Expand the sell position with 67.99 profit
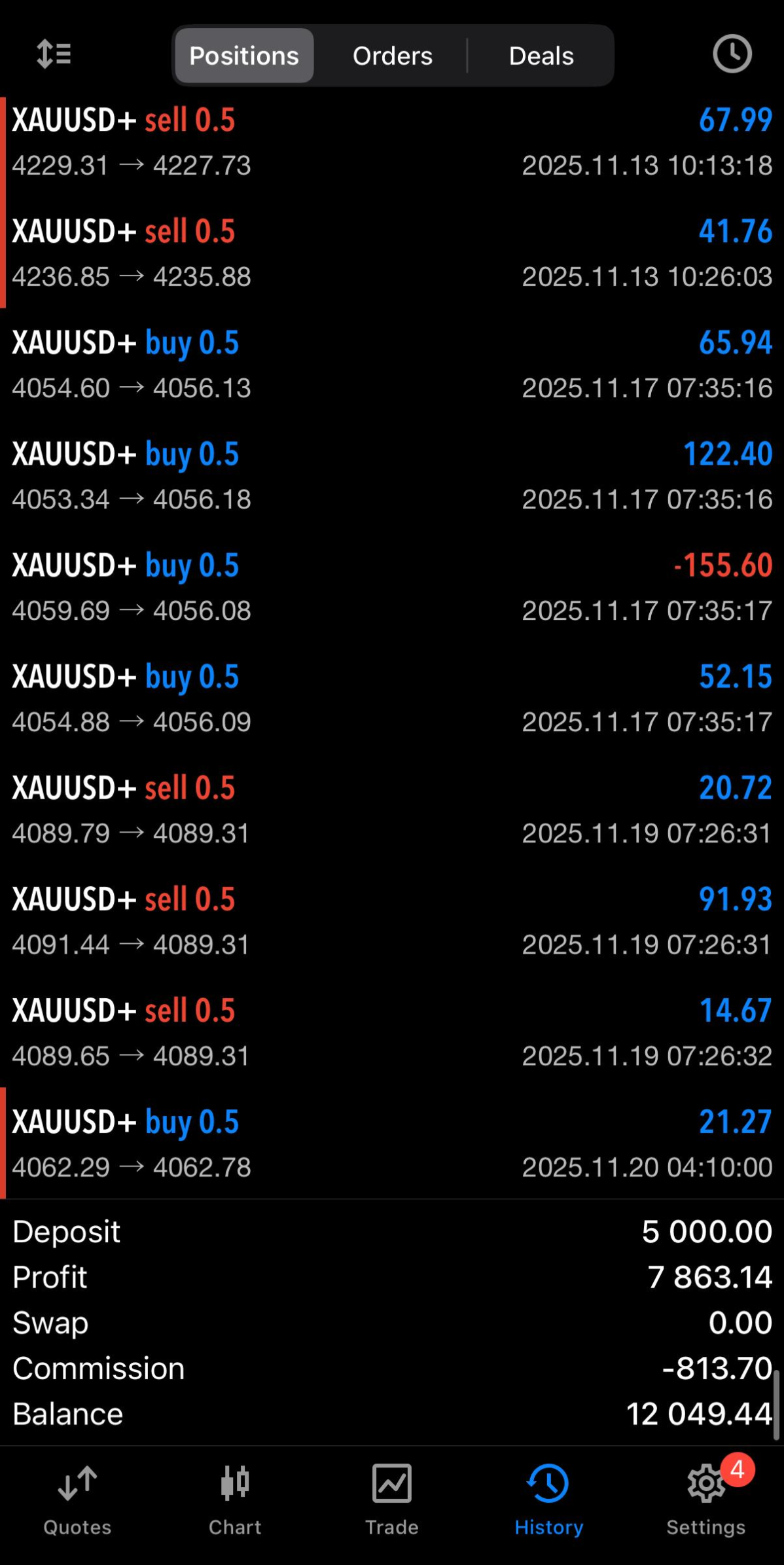The height and width of the screenshot is (1565, 784). tap(392, 141)
